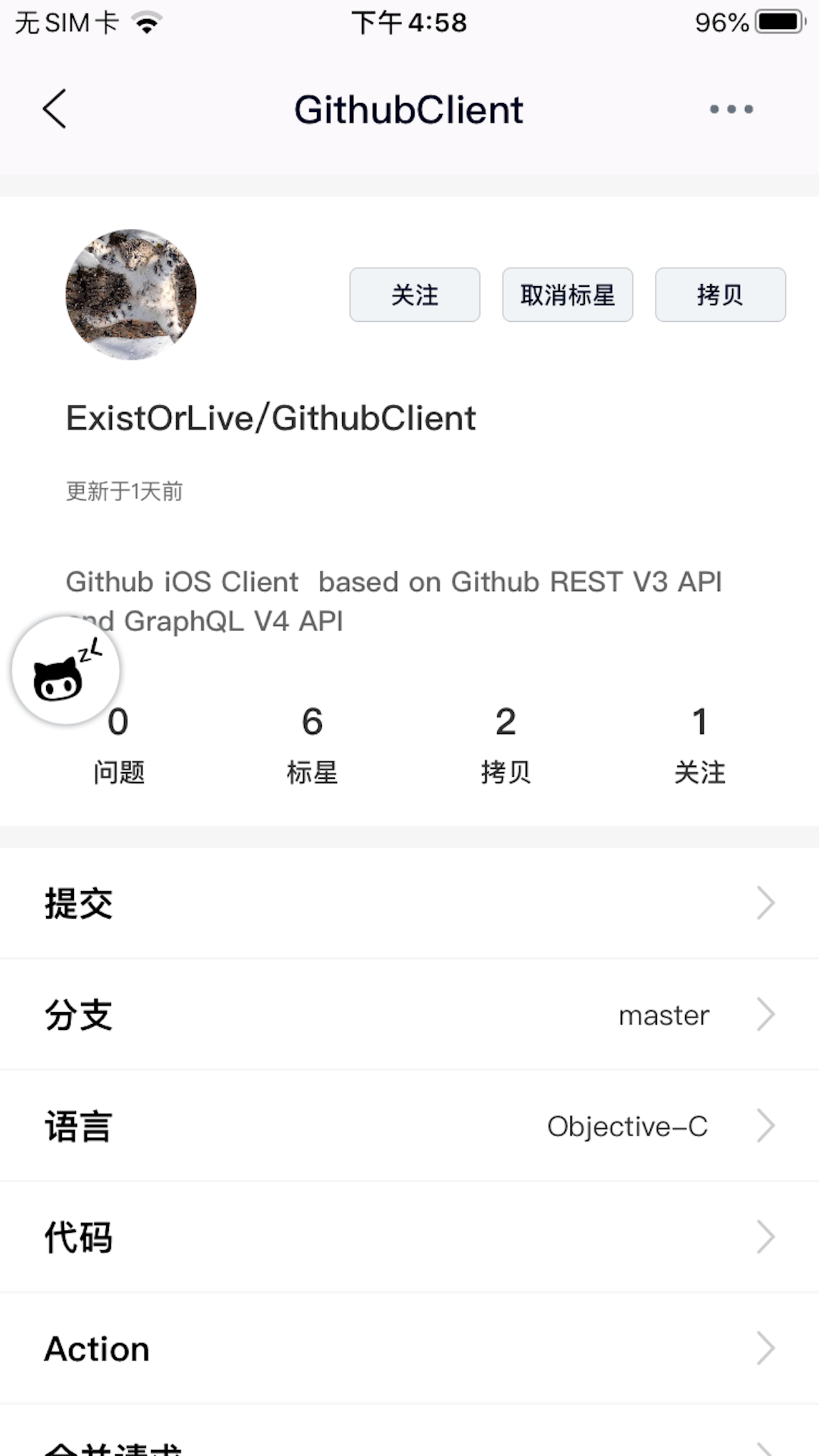Enable watching with the 关注 button
This screenshot has width=819, height=1456.
414,295
